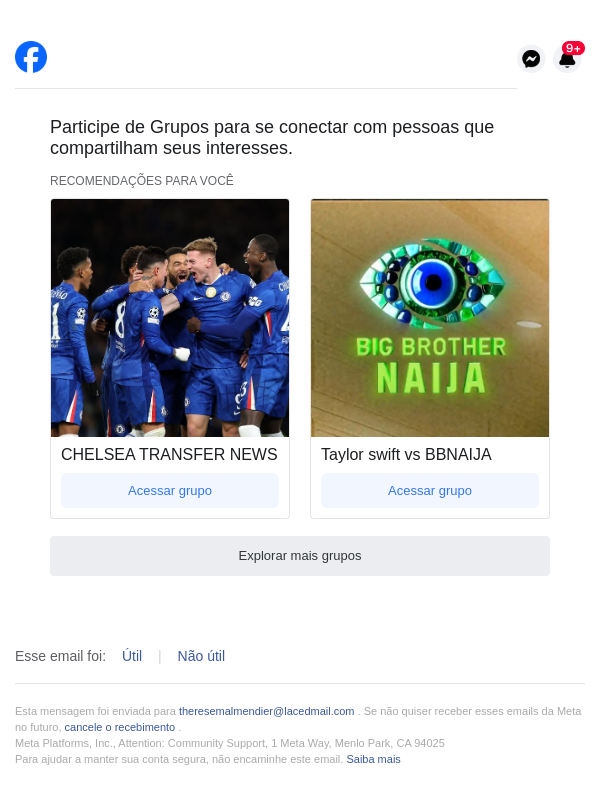Open the Taylor swift vs BBNAIJA group image
The image size is (600, 805).
coord(430,318)
